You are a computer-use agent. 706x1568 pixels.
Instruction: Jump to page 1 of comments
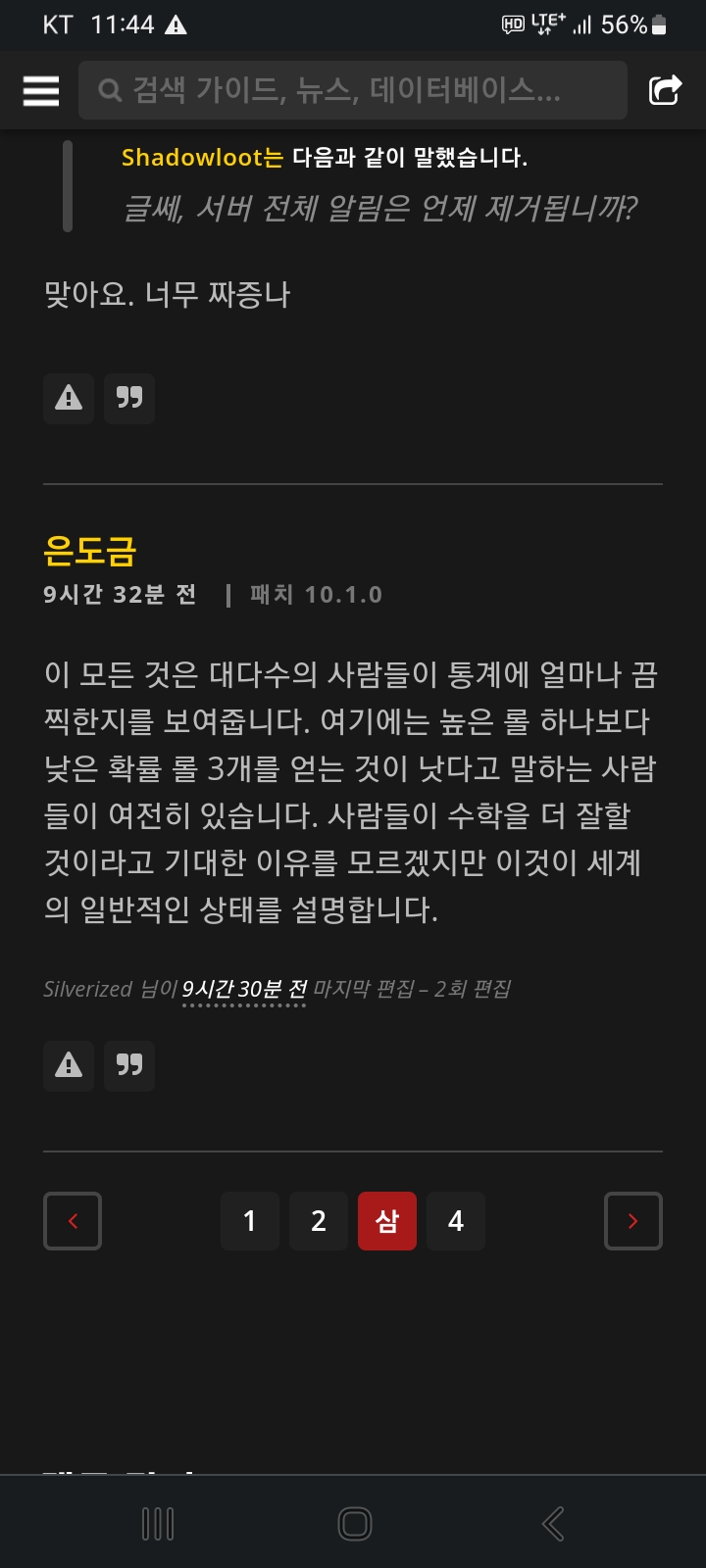click(250, 1221)
